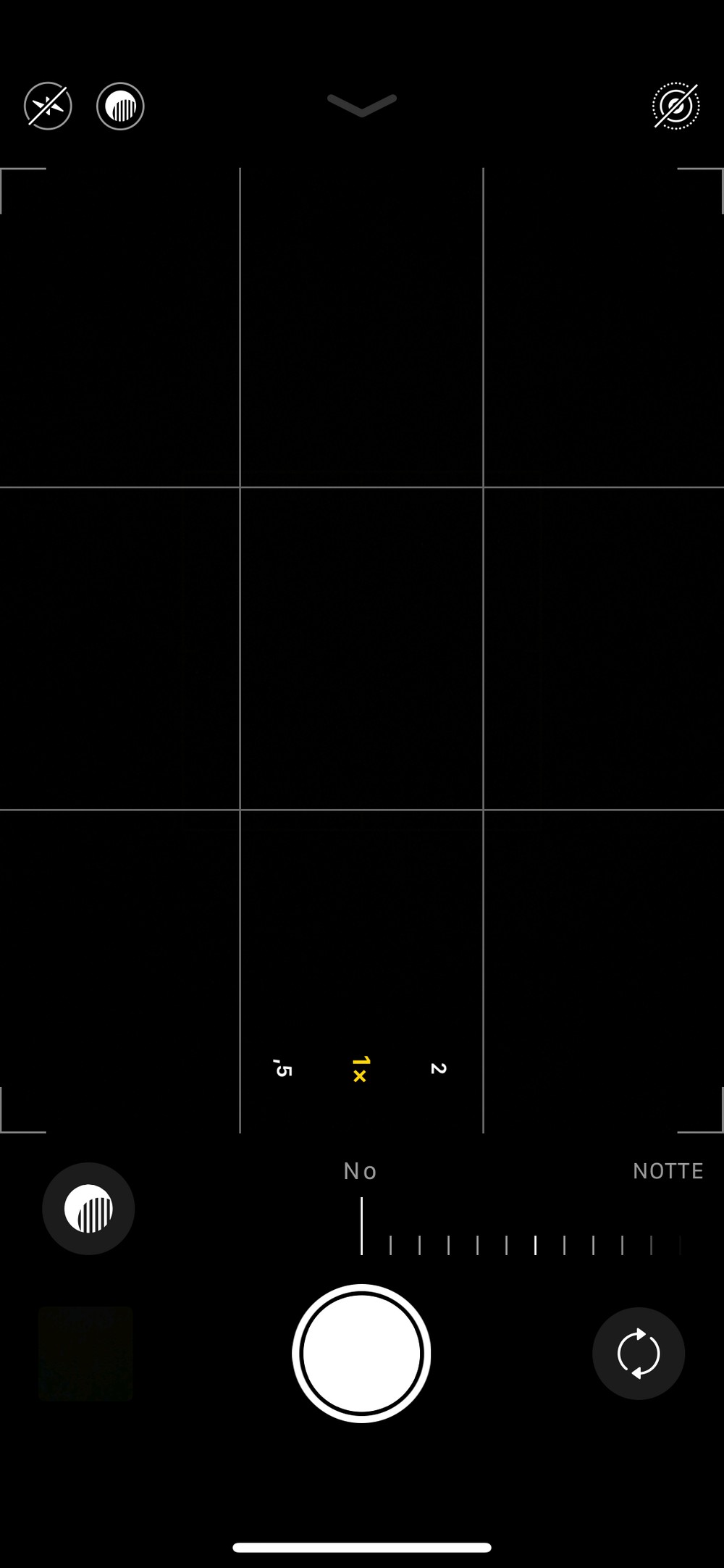The height and width of the screenshot is (1568, 724).
Task: Tap the night mode icon at top
Action: [x=120, y=107]
